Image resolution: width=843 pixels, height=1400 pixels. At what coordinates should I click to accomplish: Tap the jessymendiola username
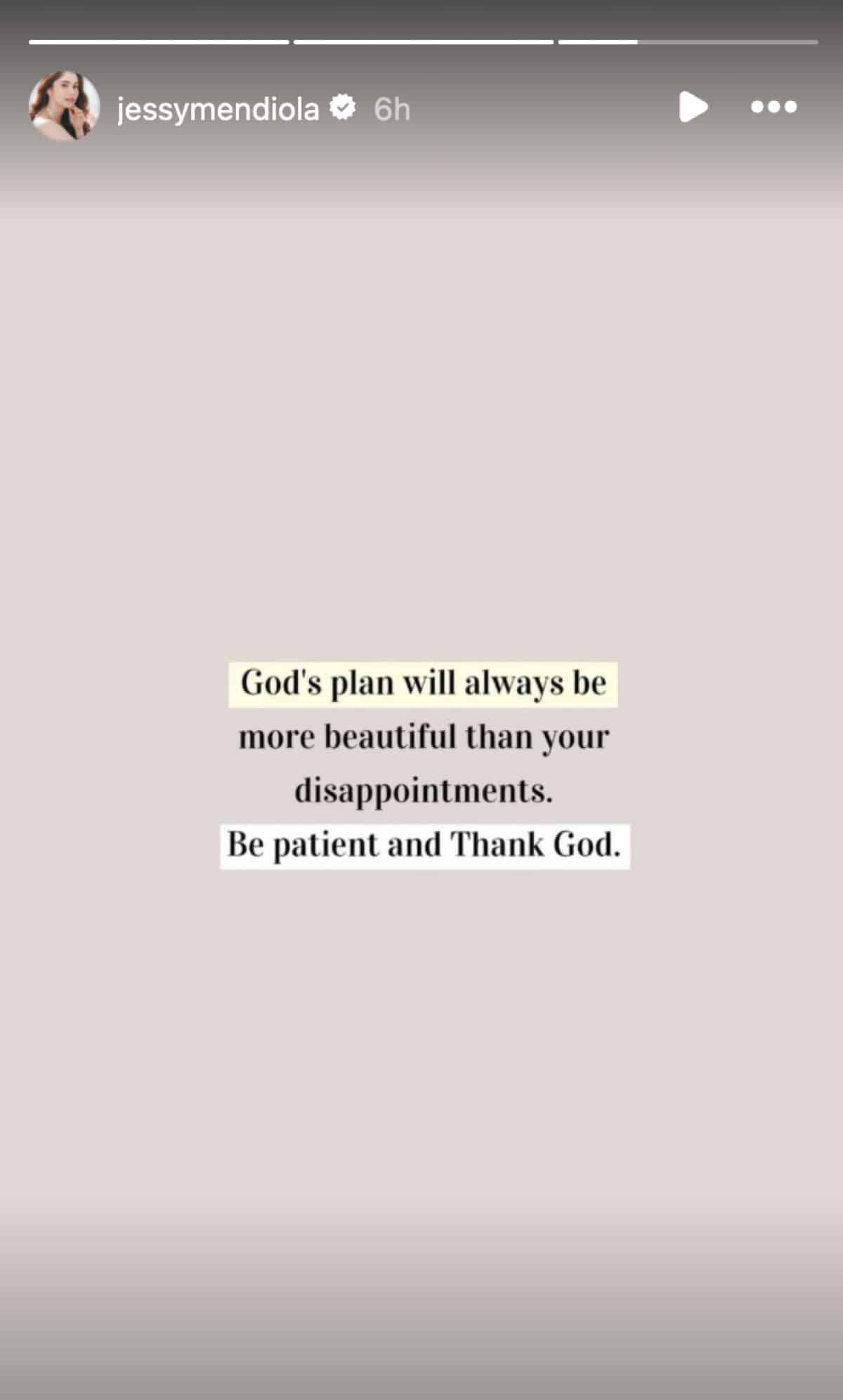pyautogui.click(x=218, y=110)
